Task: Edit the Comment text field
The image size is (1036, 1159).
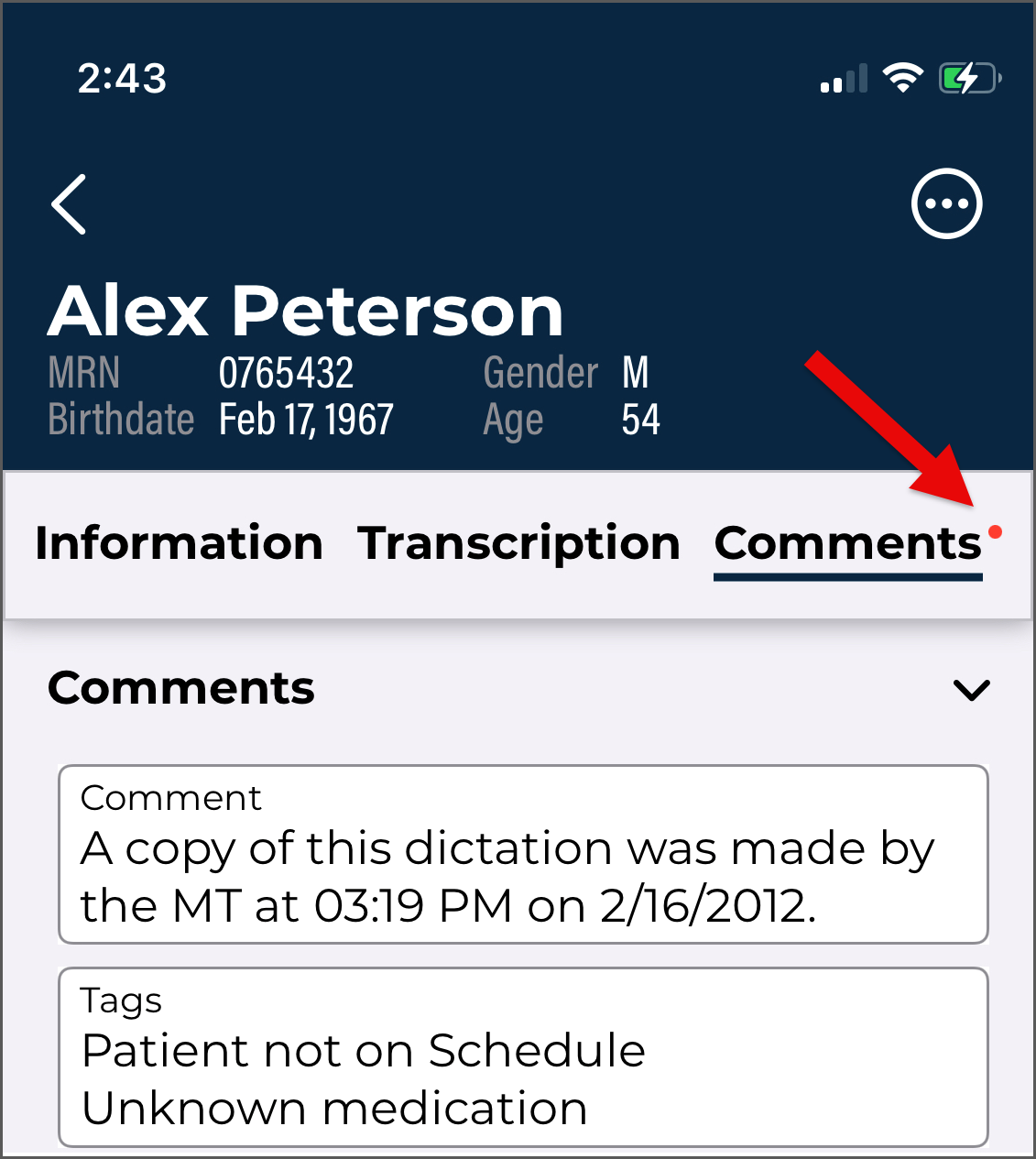Action: point(523,854)
